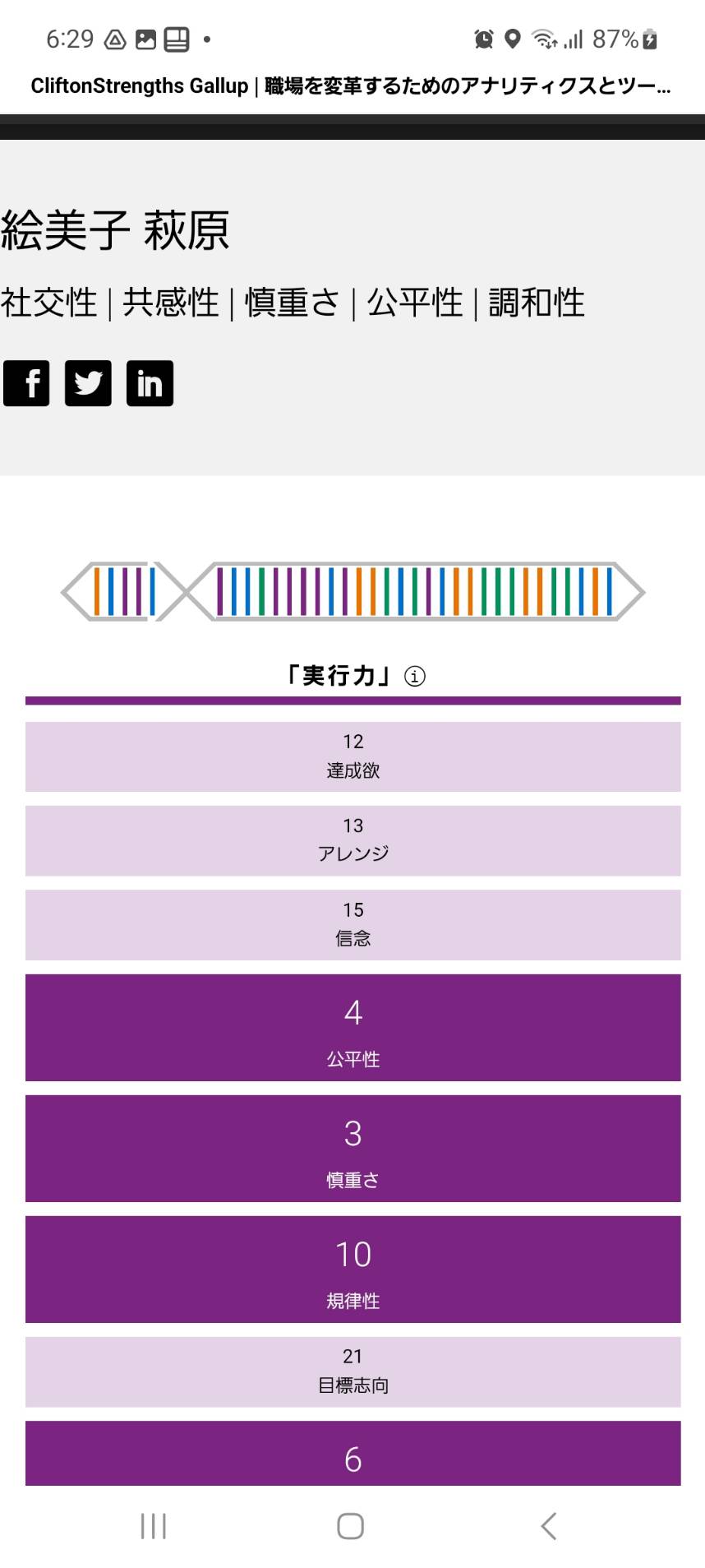
Task: Tap the 信念 theme tile
Action: coord(353,925)
